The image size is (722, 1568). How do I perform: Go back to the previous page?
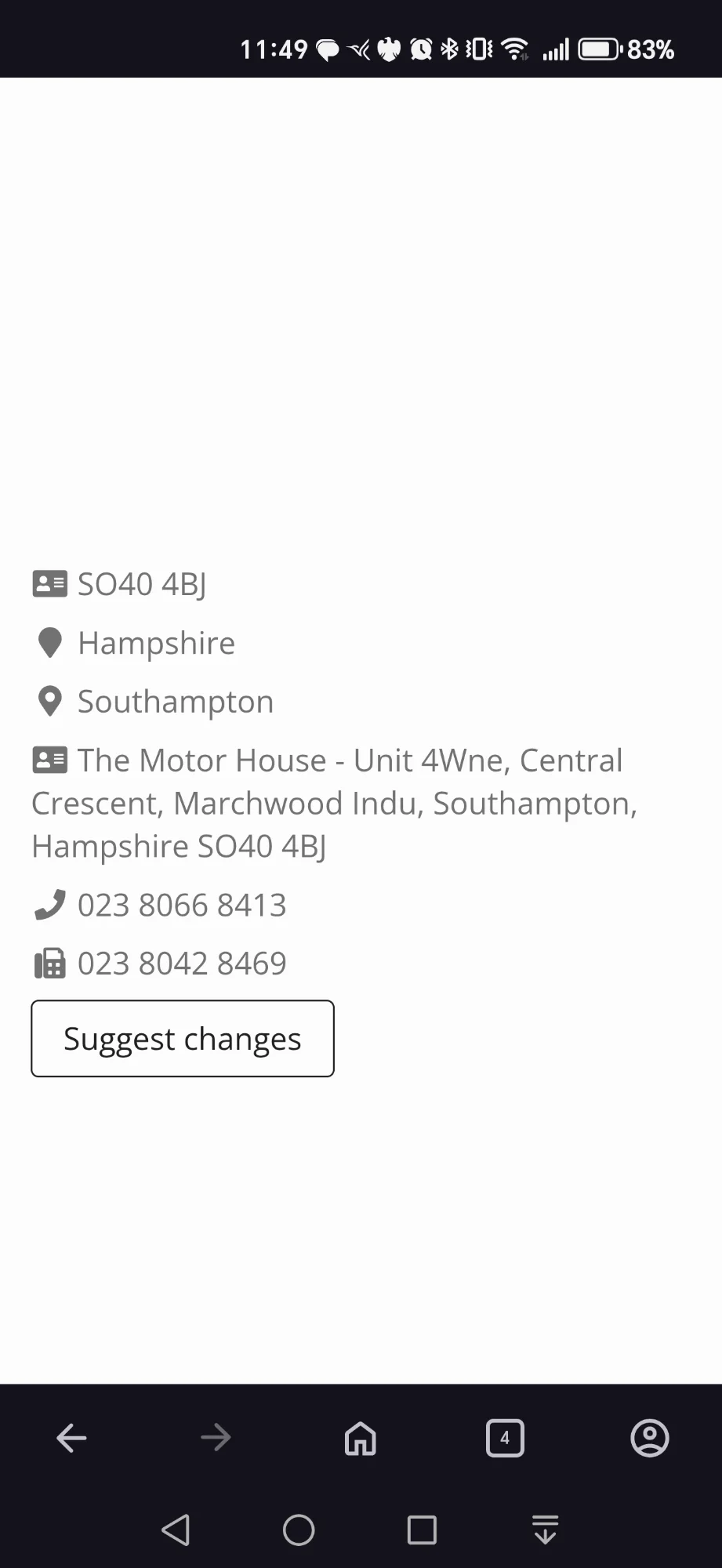tap(71, 1438)
